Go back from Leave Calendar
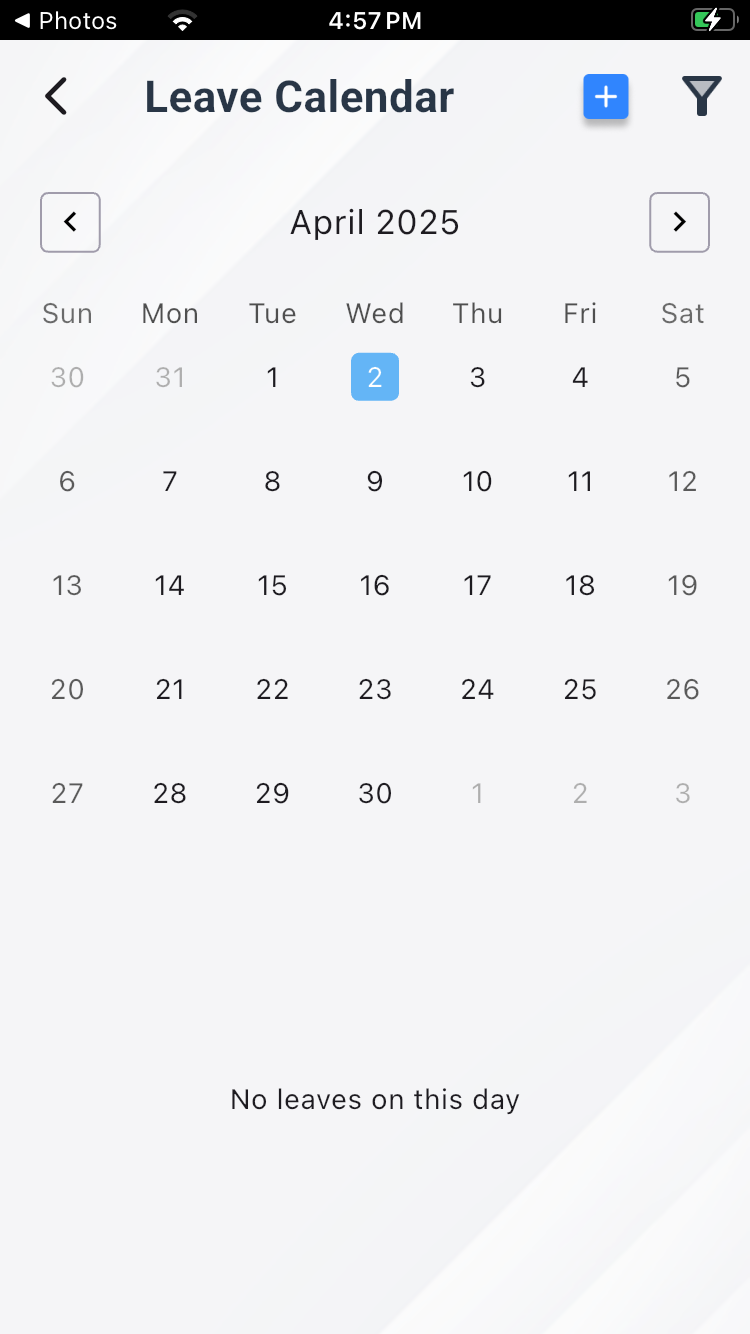 (56, 97)
